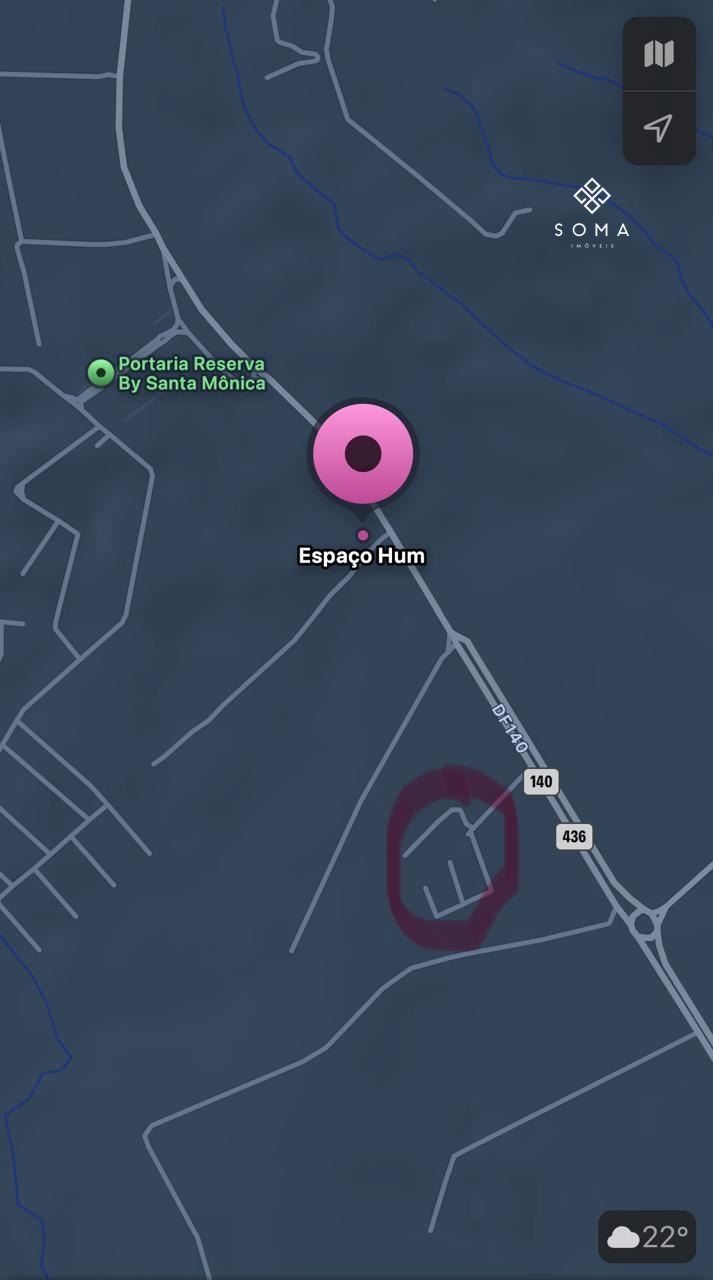Screen dimensions: 713x1280
Task: Center map on current location
Action: pyautogui.click(x=658, y=128)
